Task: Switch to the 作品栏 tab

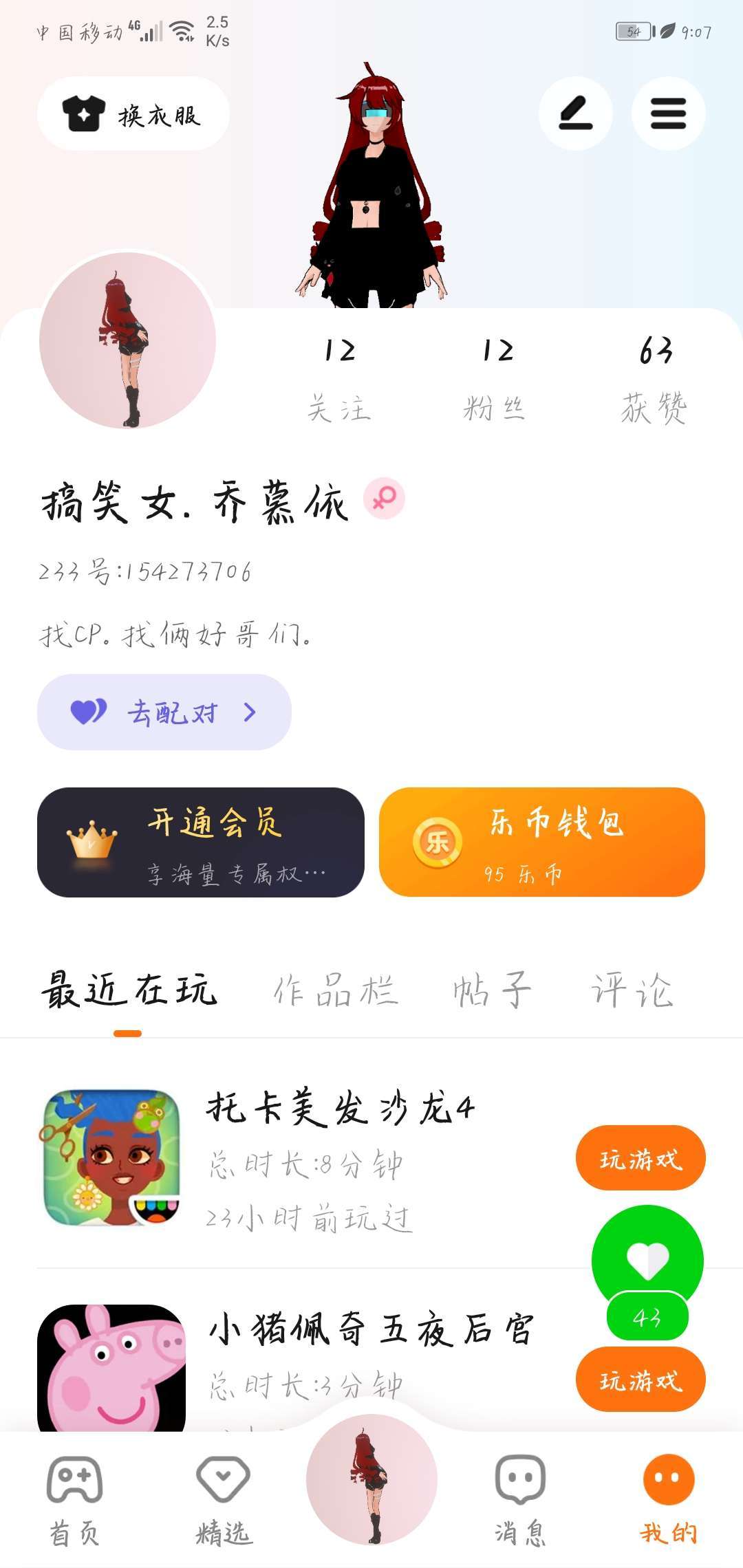Action: coord(336,991)
